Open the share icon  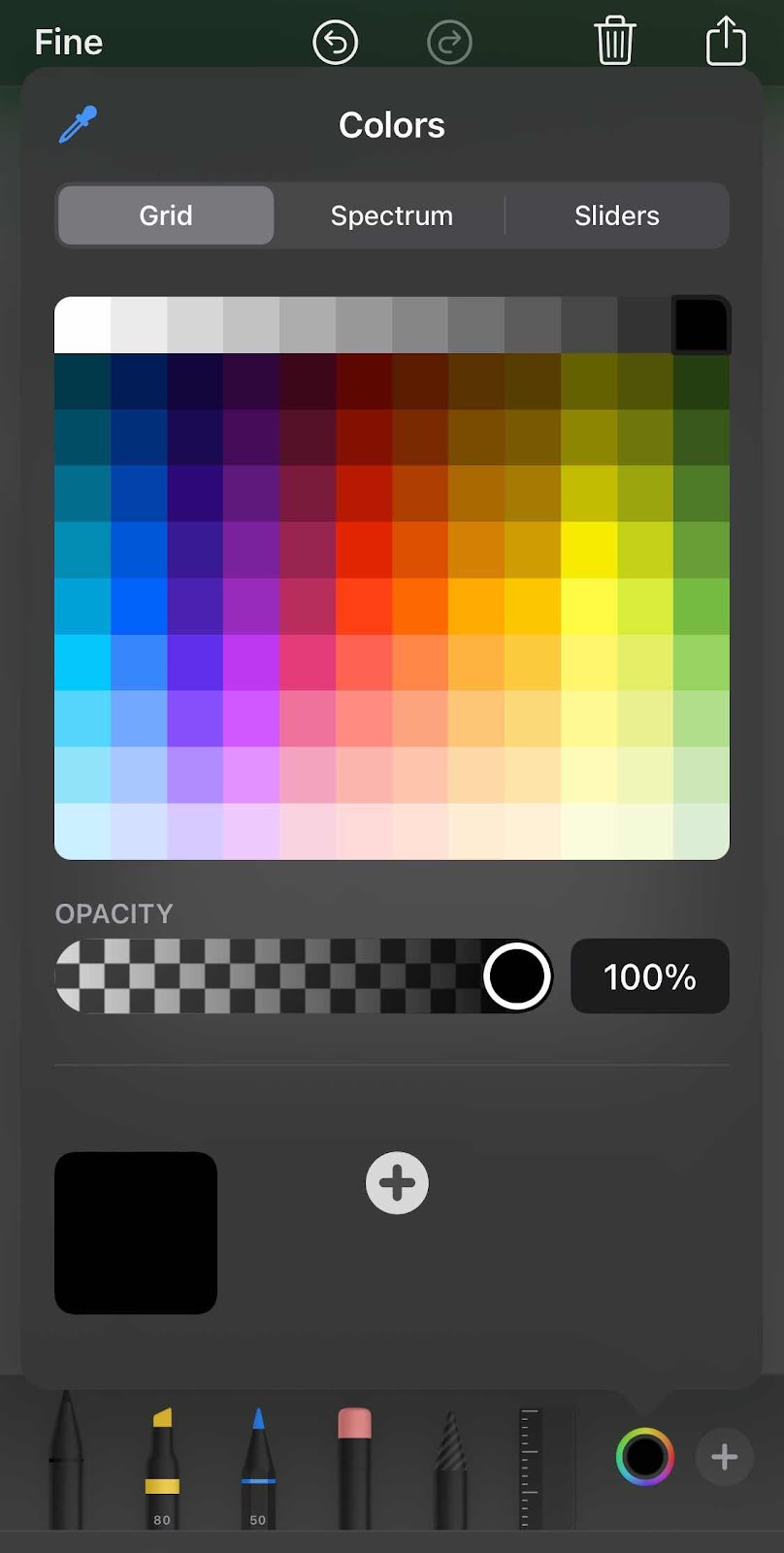pos(725,42)
